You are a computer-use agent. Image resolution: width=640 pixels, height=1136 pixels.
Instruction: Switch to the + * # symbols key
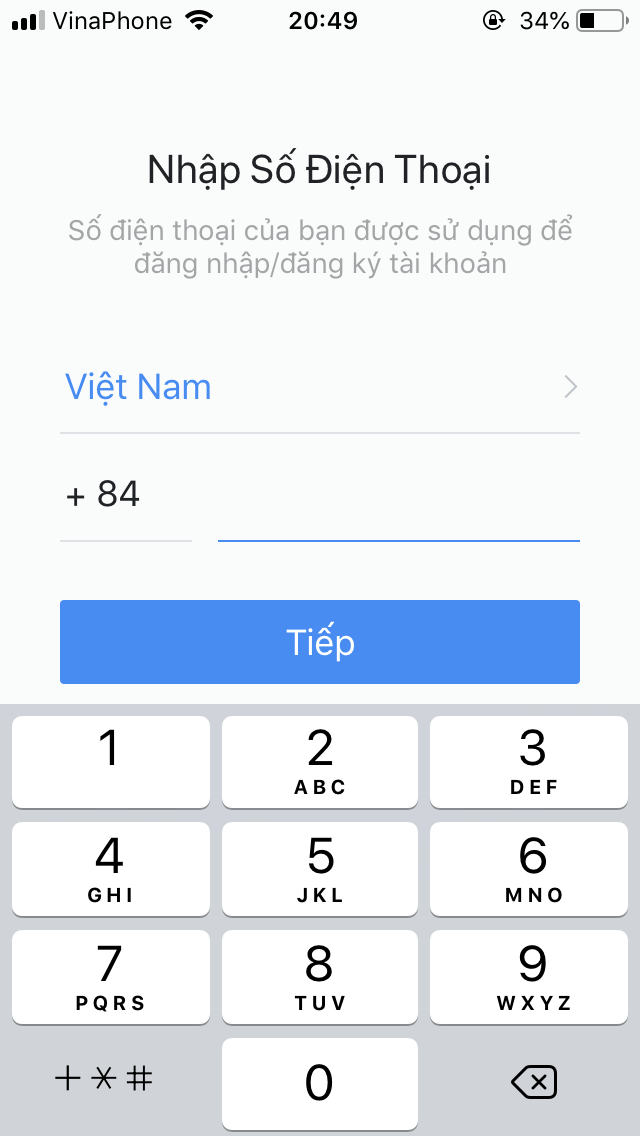point(104,1079)
